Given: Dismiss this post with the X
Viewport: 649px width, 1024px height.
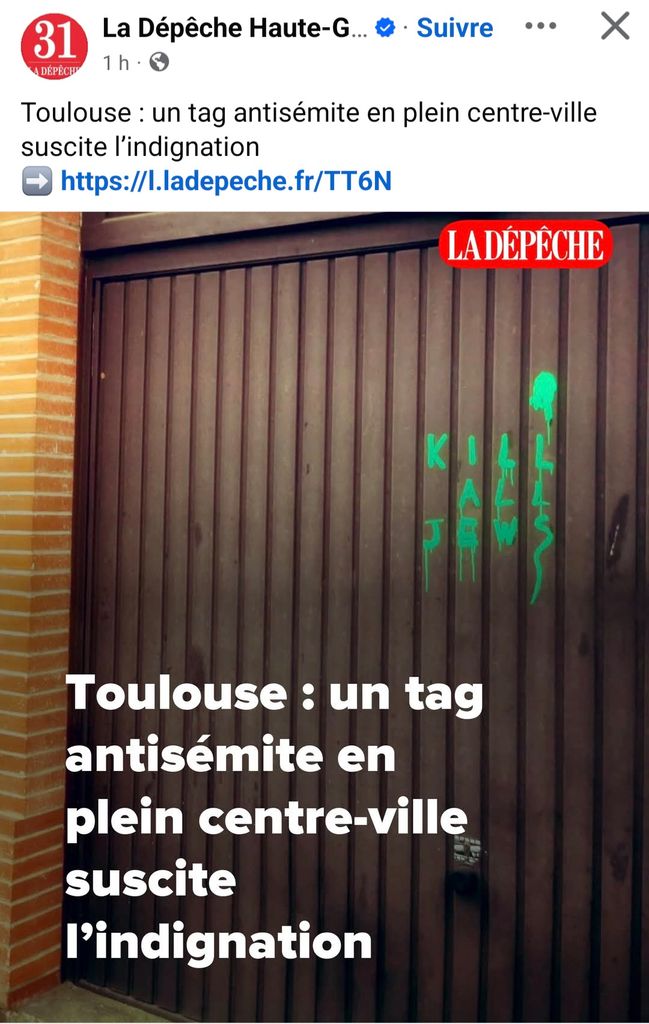Looking at the screenshot, I should [615, 26].
